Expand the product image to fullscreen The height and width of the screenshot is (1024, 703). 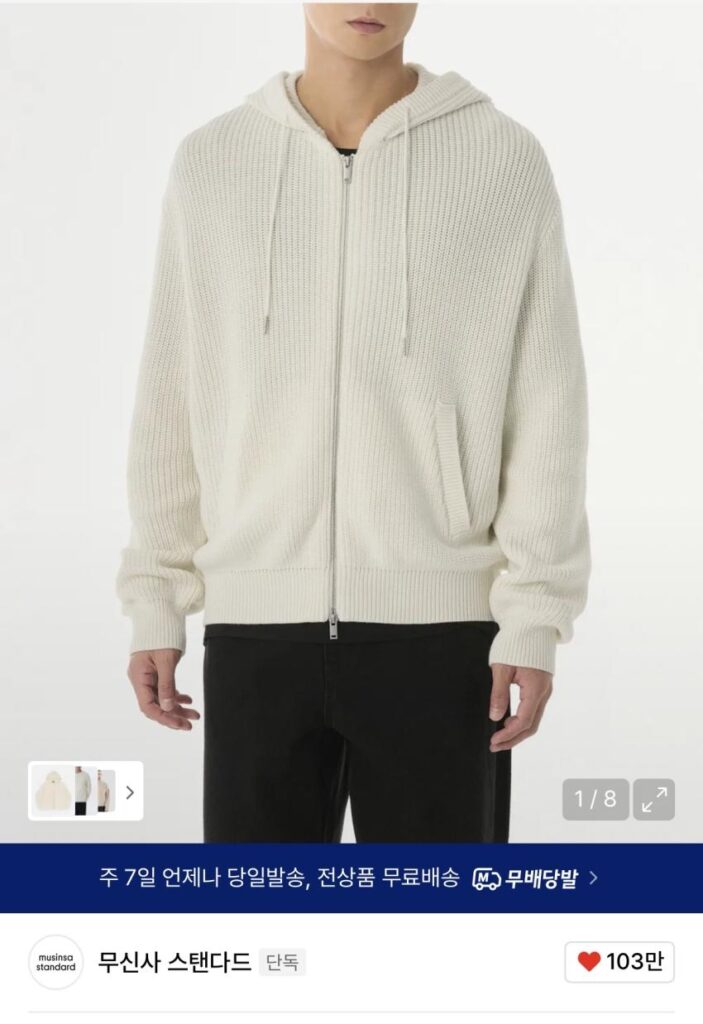[x=654, y=800]
